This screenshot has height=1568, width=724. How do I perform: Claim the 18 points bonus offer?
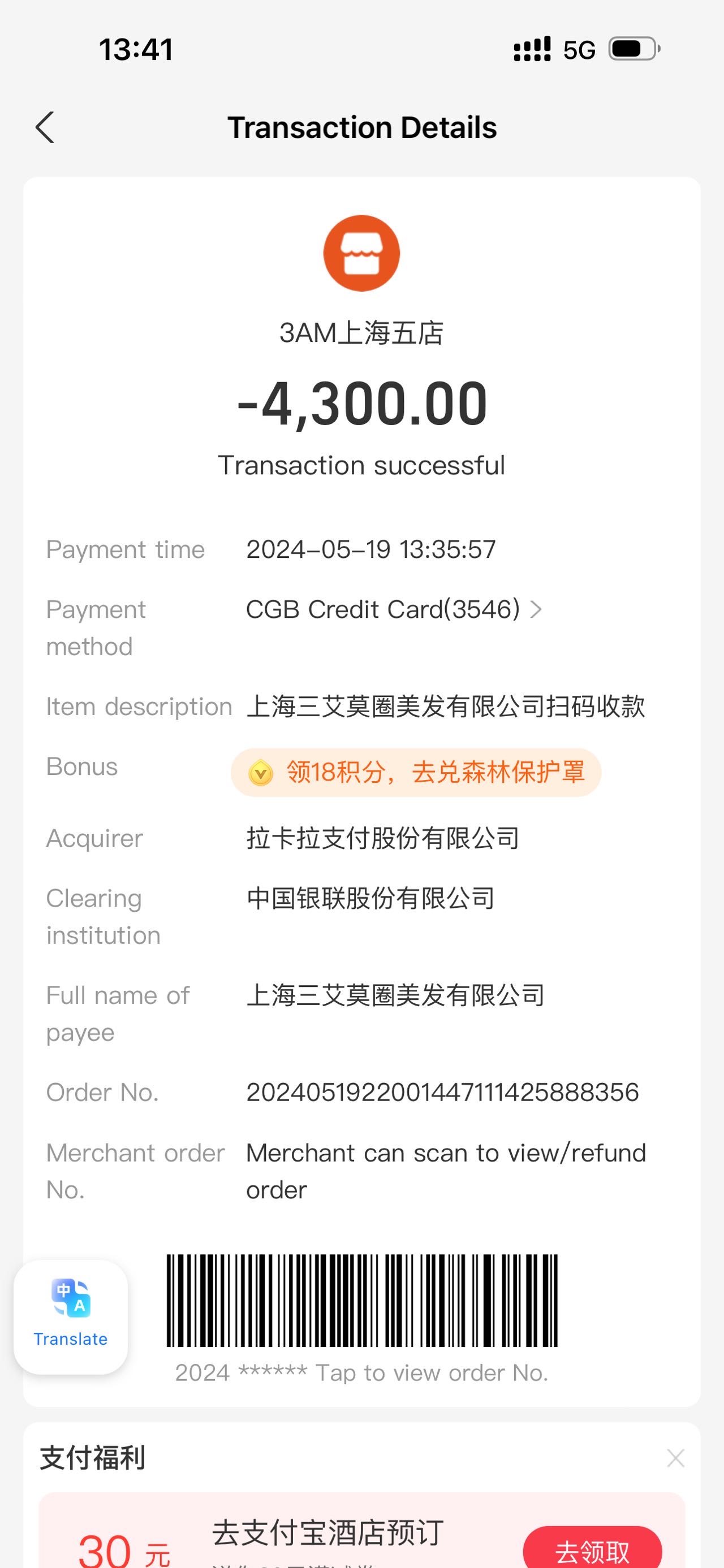coord(416,773)
